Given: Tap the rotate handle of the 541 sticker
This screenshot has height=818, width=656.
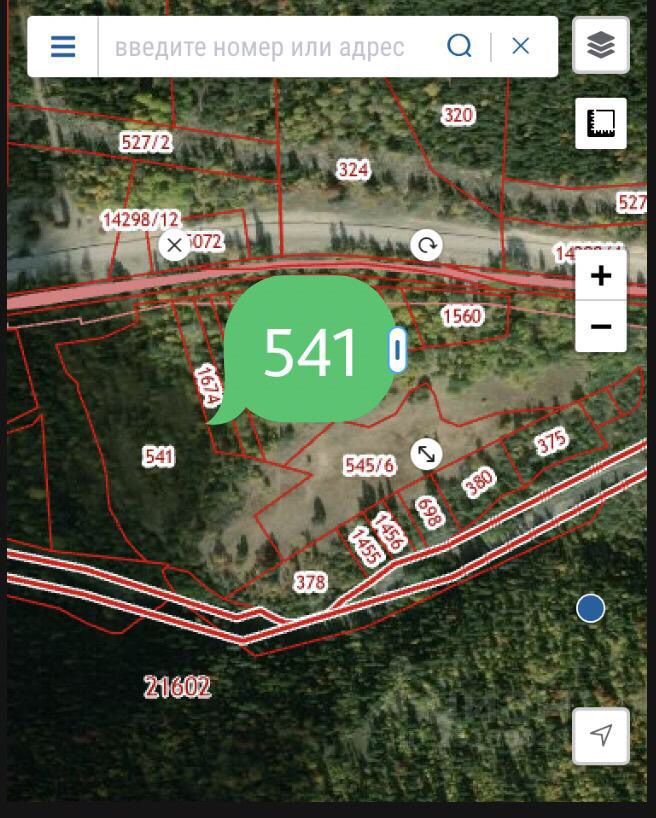Looking at the screenshot, I should tap(427, 245).
